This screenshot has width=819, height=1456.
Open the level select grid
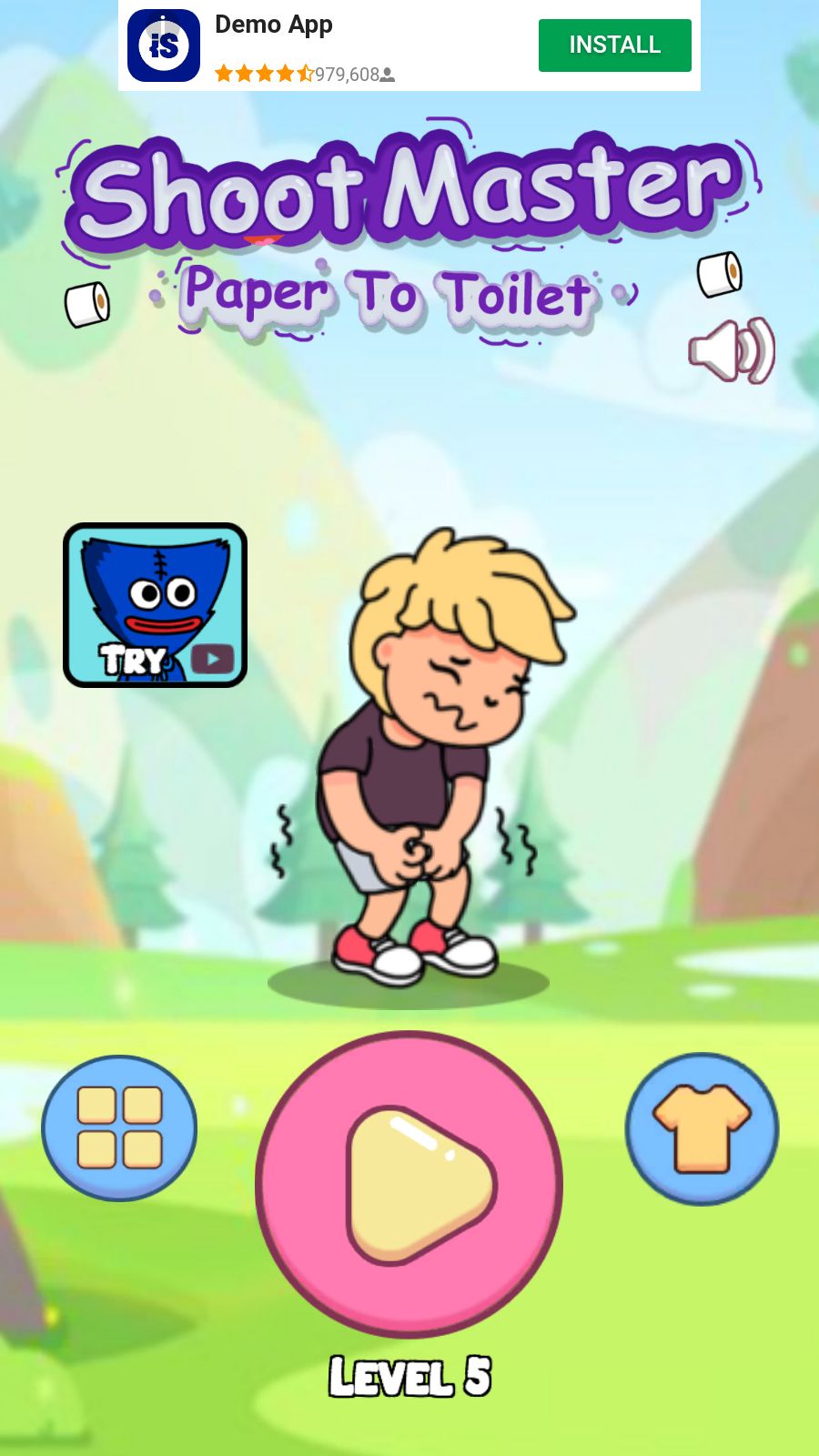[x=119, y=1128]
